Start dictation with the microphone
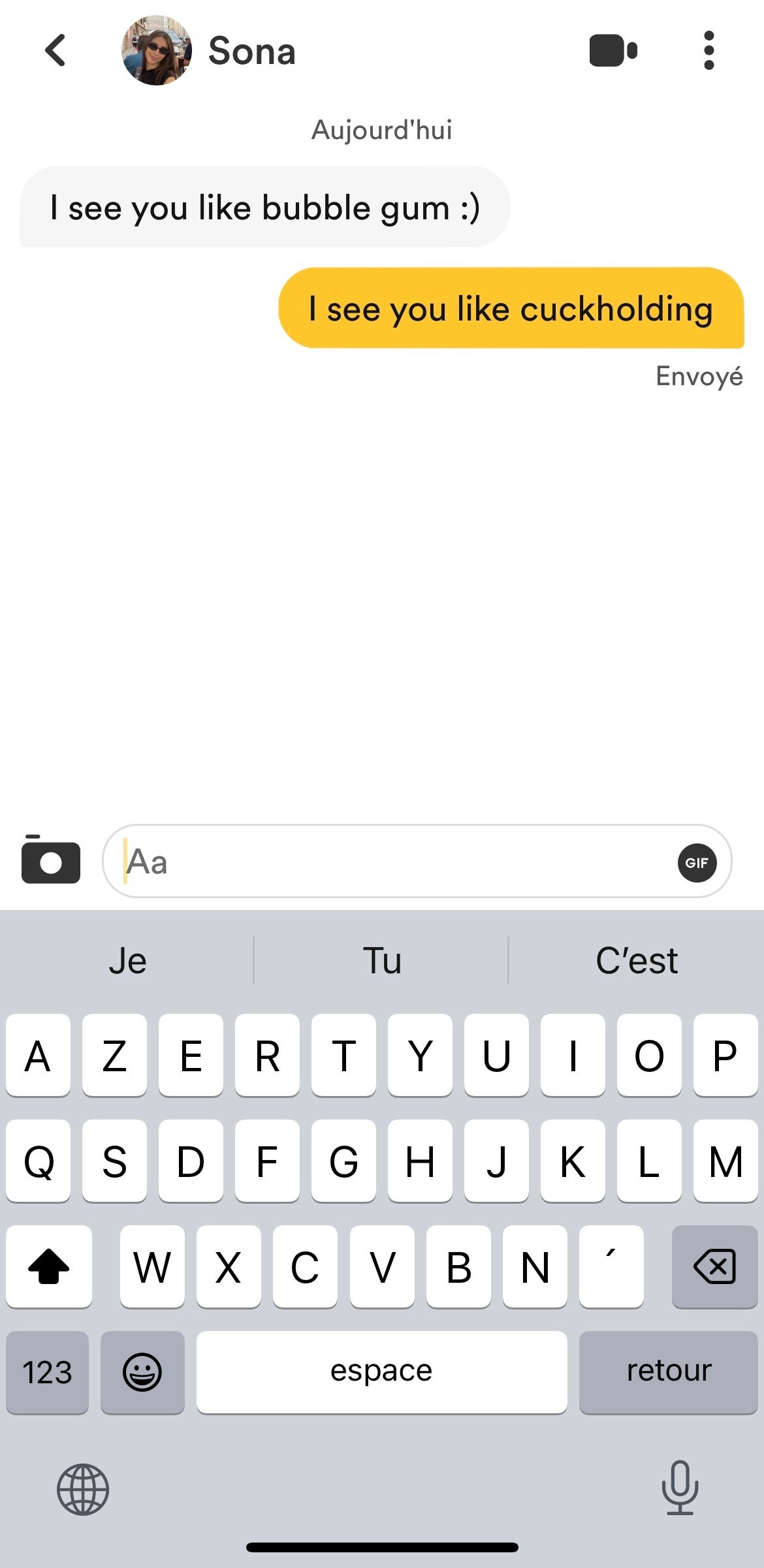764x1568 pixels. [680, 1488]
